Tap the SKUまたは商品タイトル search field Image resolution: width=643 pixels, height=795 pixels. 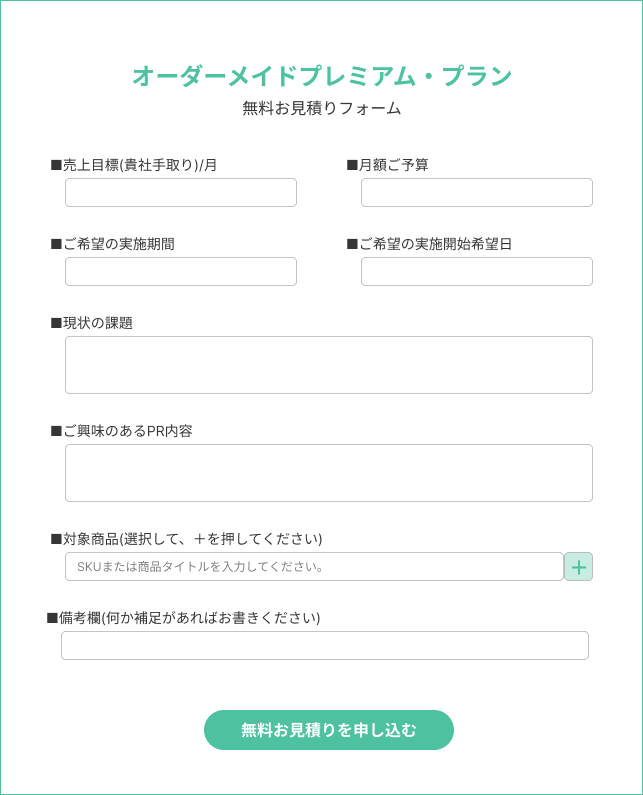click(314, 566)
